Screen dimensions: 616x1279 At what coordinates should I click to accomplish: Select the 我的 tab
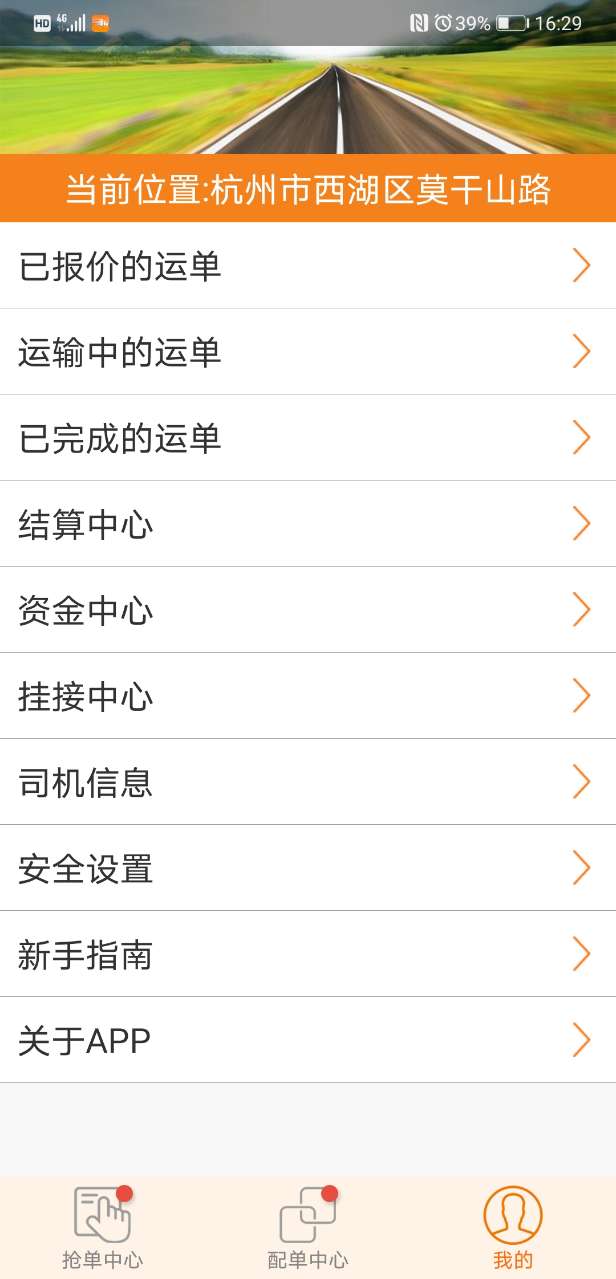point(512,1228)
